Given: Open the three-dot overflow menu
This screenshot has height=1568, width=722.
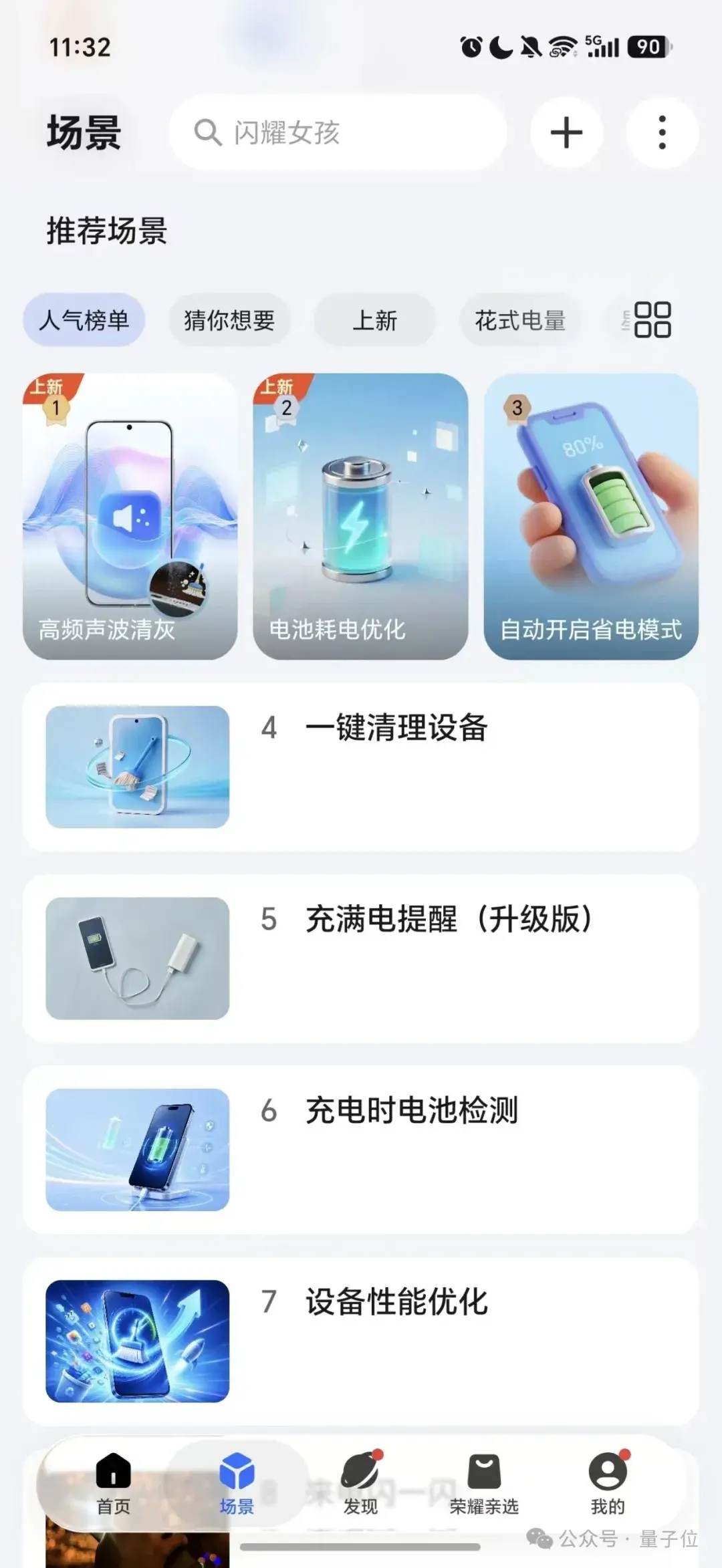Looking at the screenshot, I should (662, 132).
